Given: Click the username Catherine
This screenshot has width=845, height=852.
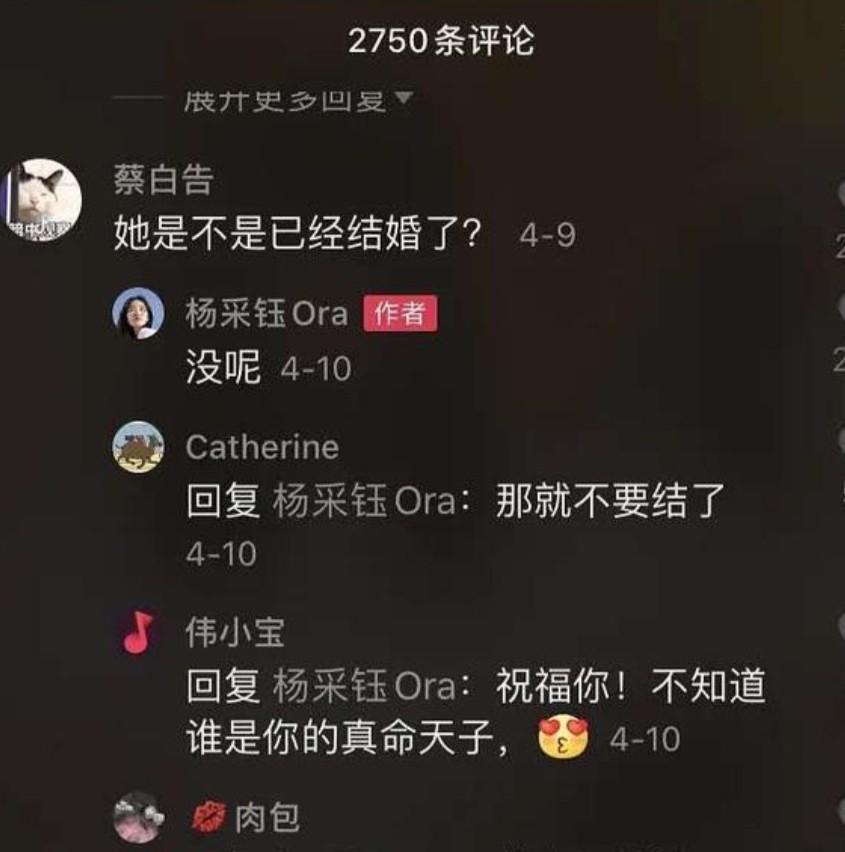Looking at the screenshot, I should coord(261,447).
